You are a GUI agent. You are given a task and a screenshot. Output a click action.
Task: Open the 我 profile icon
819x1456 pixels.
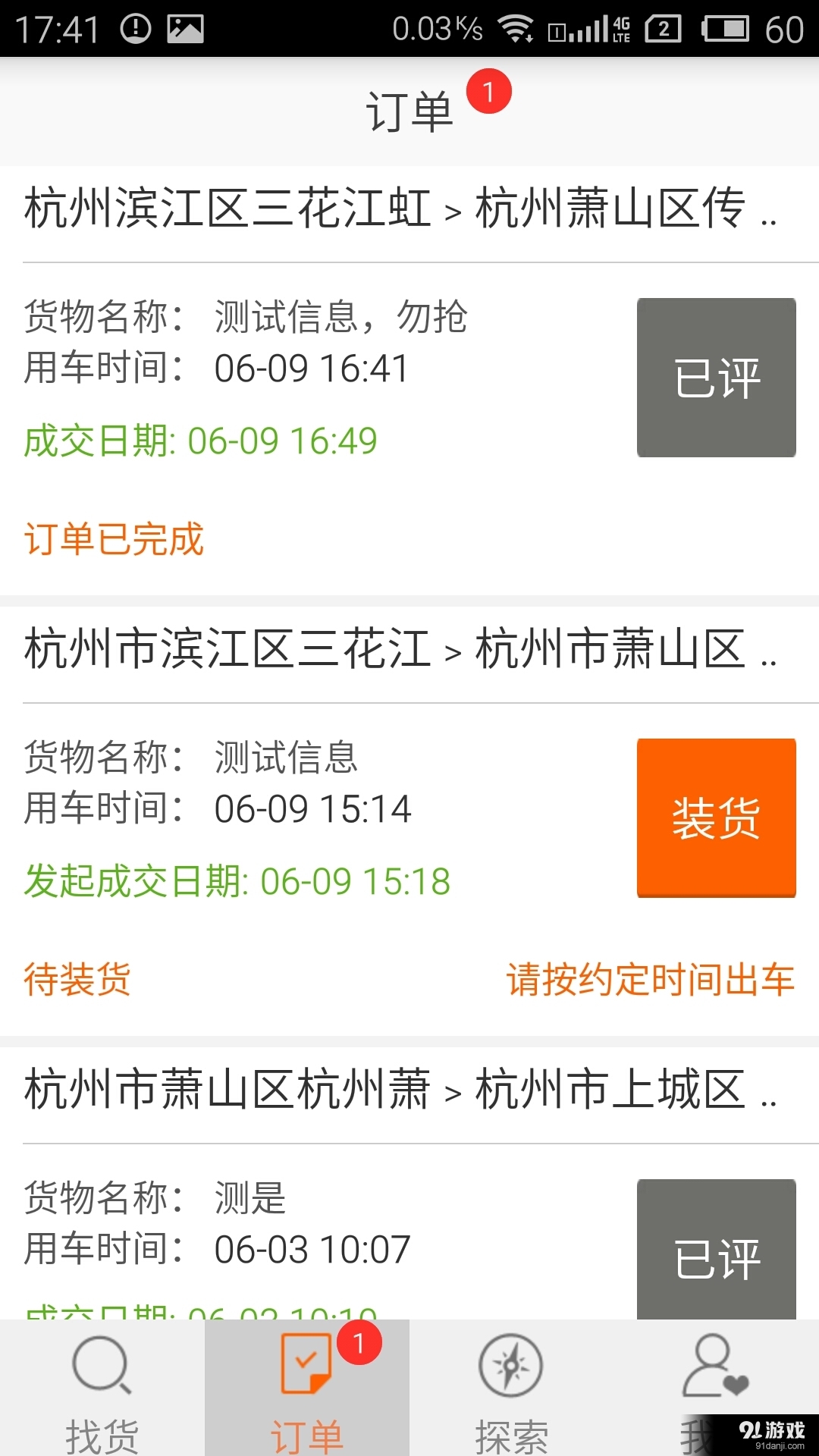(x=713, y=1365)
